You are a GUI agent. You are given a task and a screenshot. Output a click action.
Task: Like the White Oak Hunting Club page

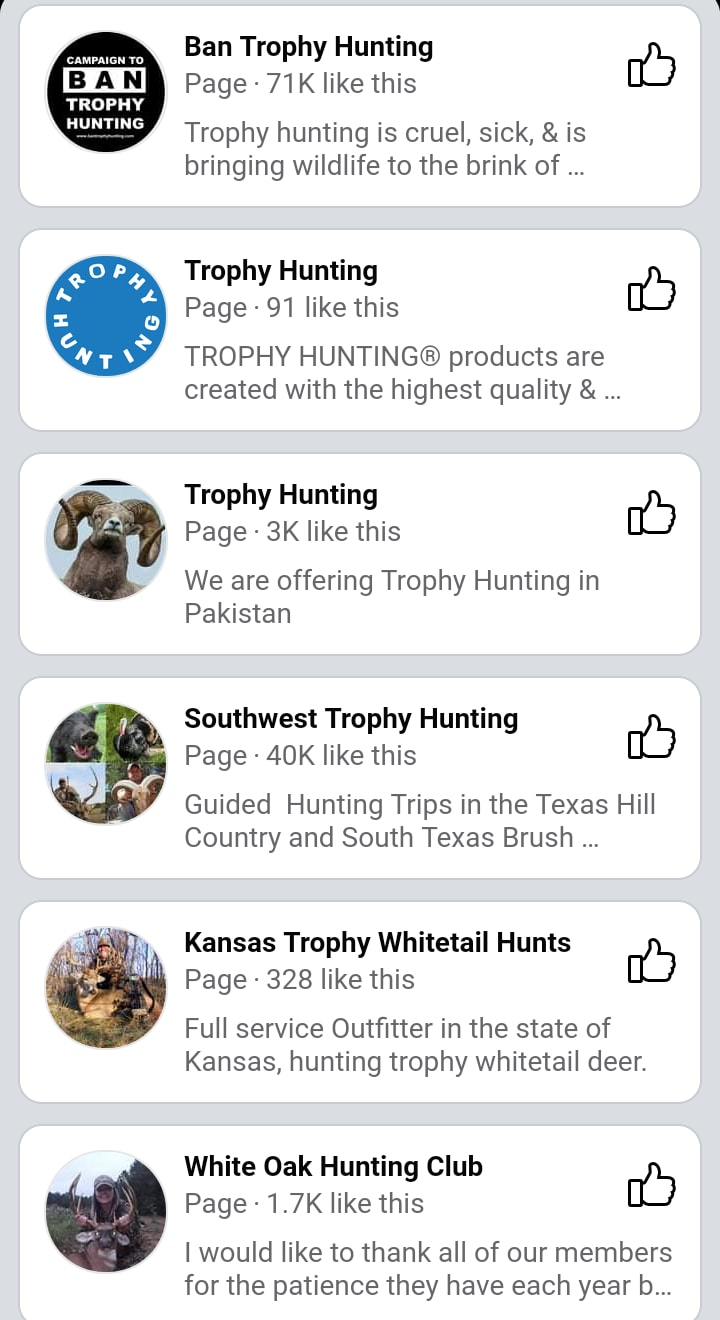click(x=651, y=1186)
